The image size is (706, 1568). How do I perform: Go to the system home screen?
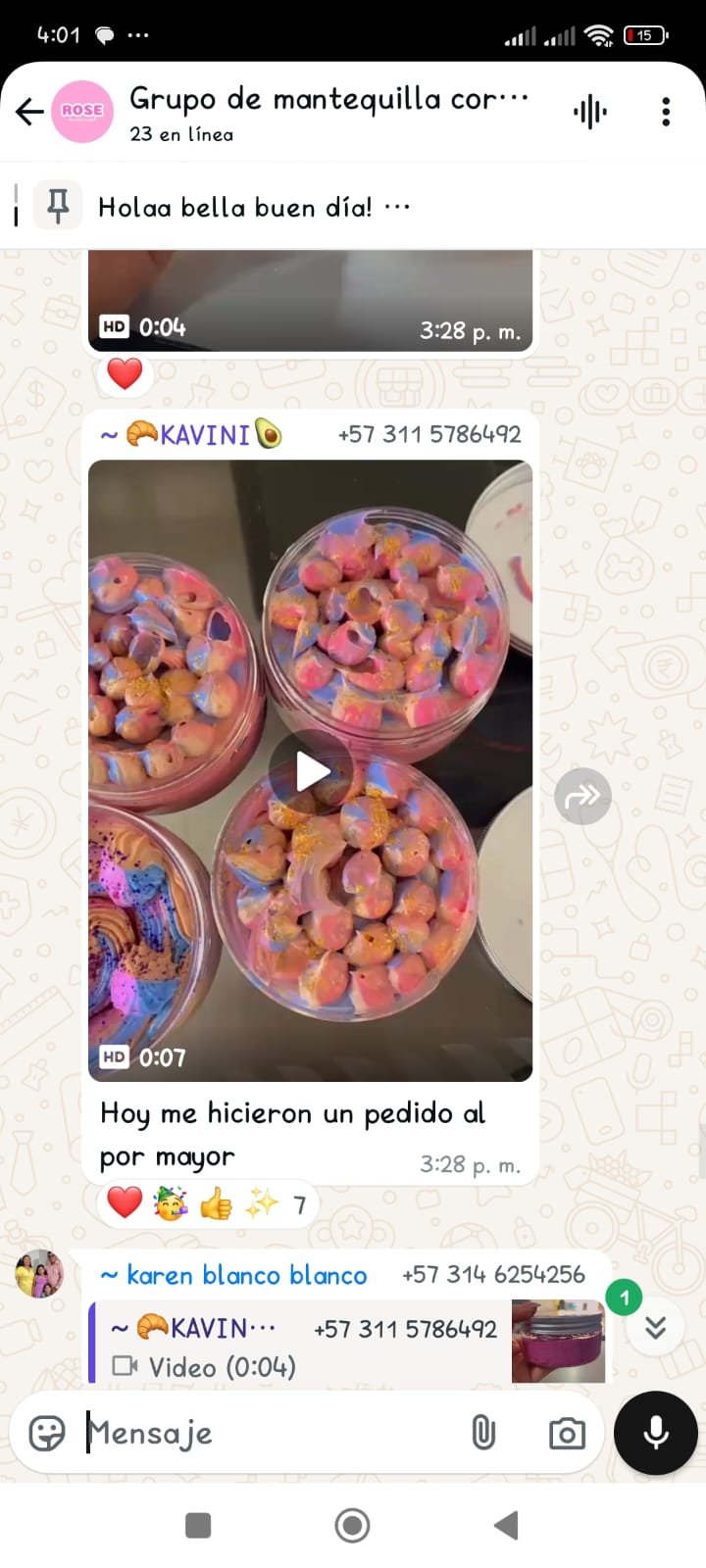352,1525
